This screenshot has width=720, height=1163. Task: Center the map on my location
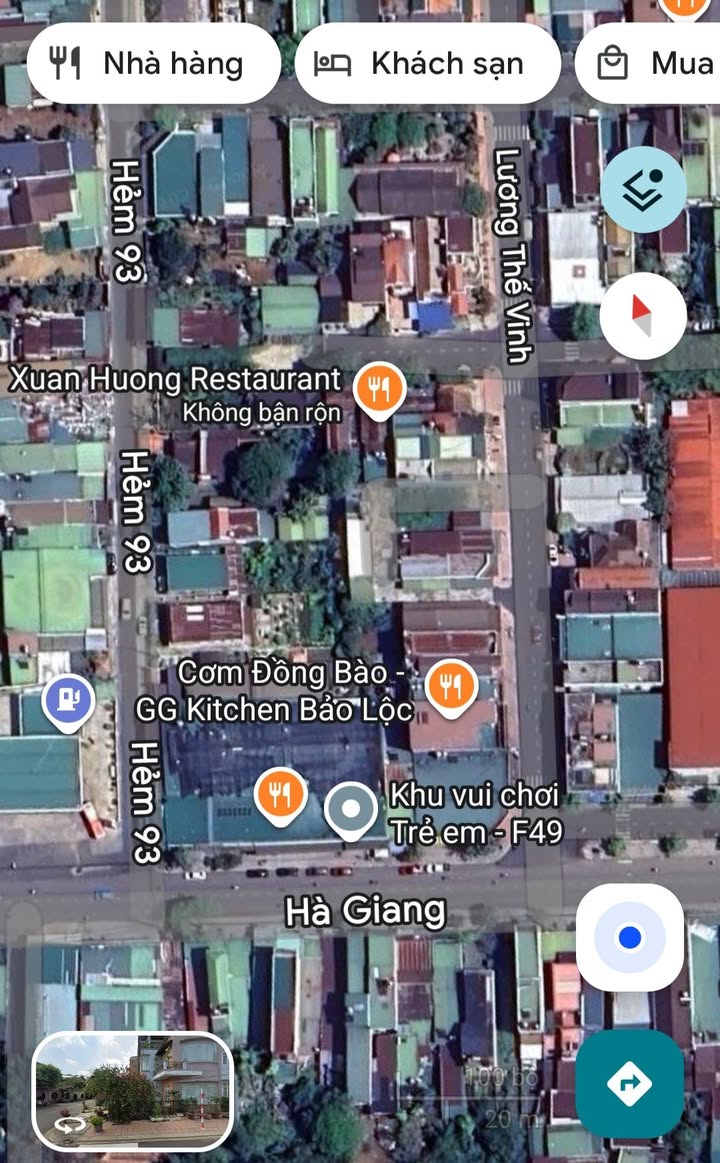click(x=630, y=937)
